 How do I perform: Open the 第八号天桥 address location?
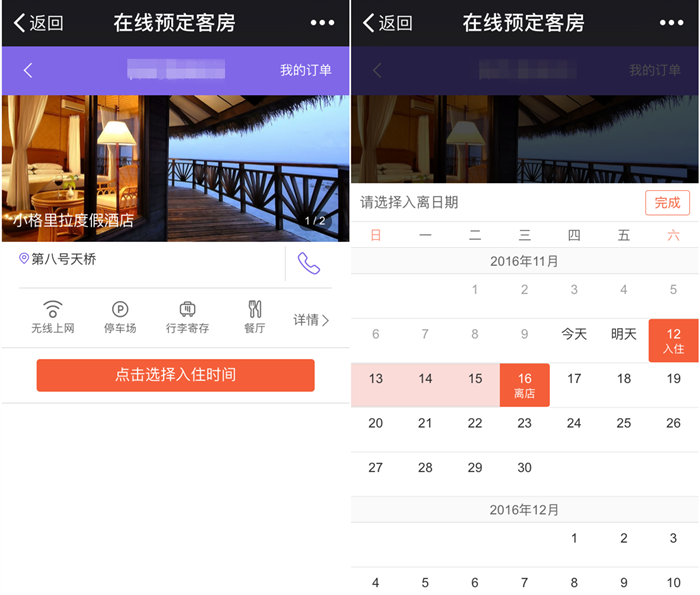[62, 259]
